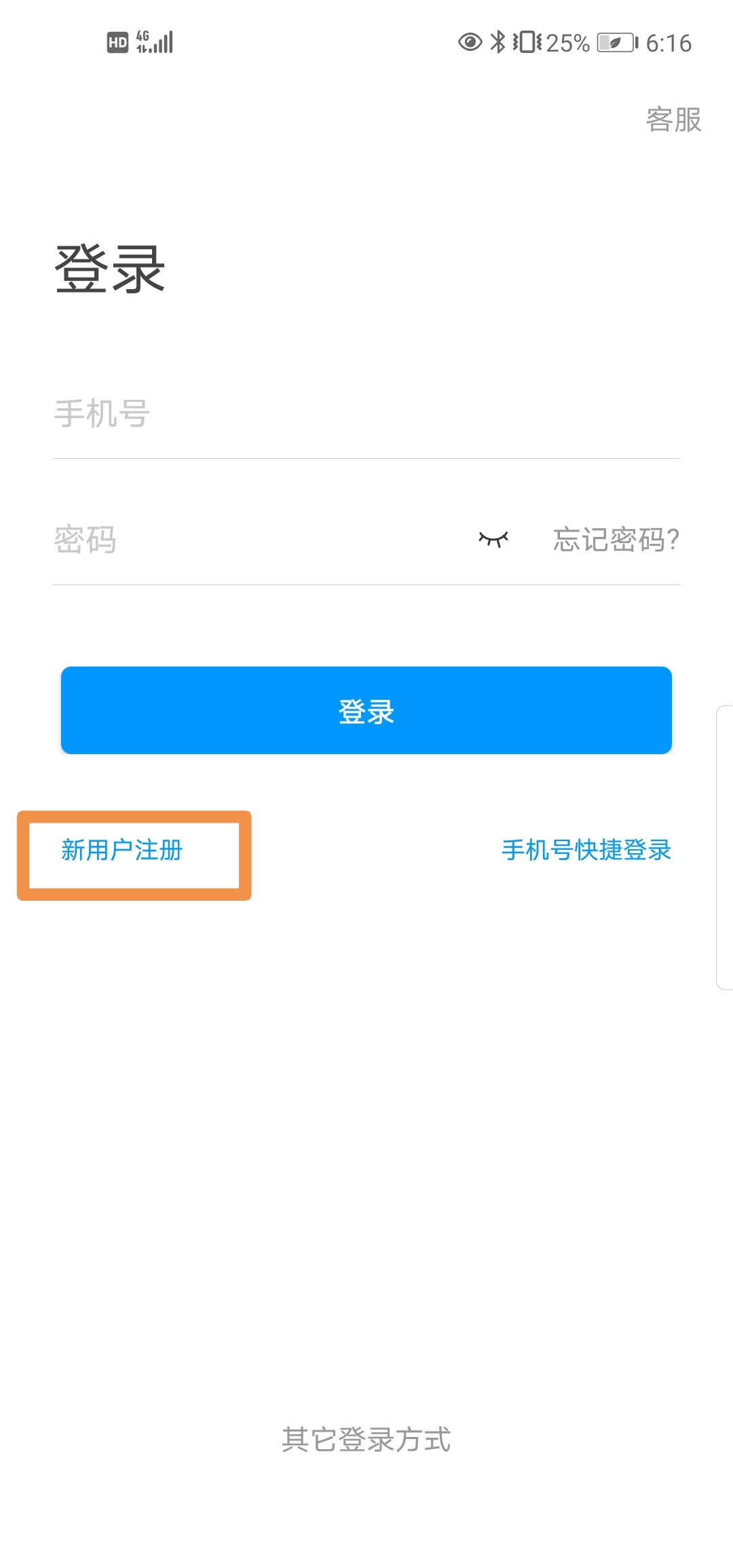Screen dimensions: 733x1568
Task: Toggle password visibility eye icon
Action: click(x=493, y=540)
